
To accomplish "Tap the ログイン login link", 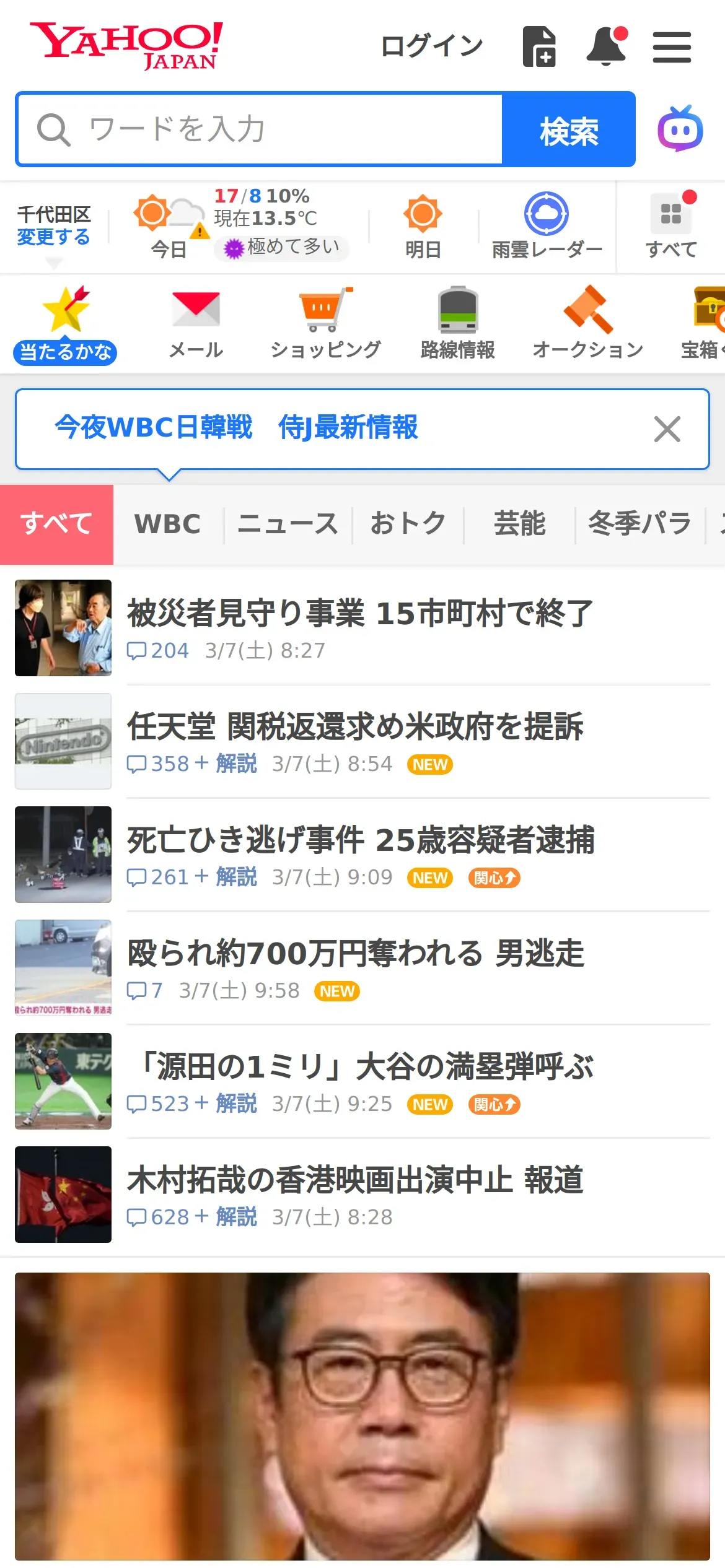I will tap(431, 46).
